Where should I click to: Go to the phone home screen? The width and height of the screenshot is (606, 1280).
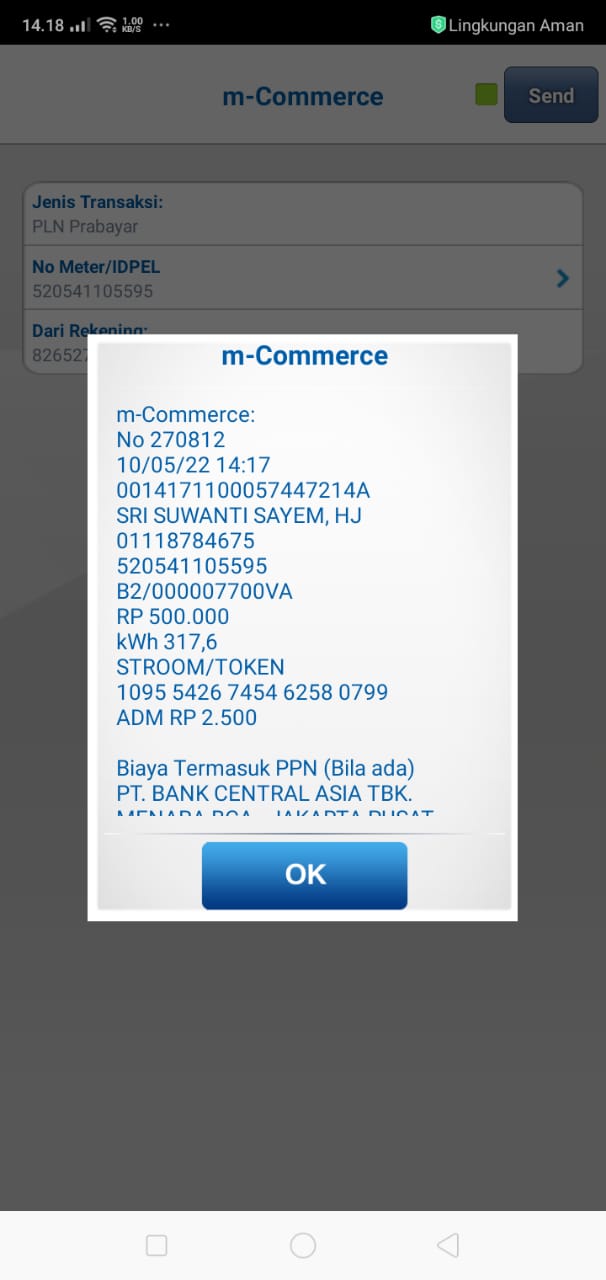click(303, 1245)
